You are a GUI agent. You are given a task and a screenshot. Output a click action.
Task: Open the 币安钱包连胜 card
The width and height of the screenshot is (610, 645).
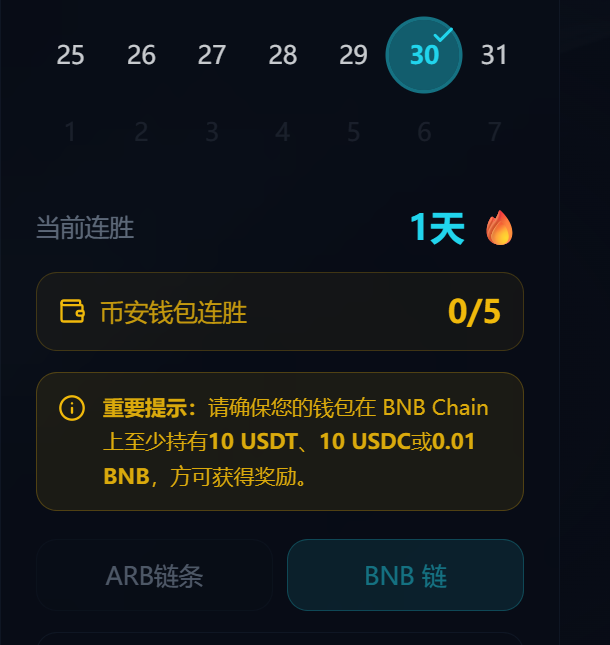pos(280,312)
